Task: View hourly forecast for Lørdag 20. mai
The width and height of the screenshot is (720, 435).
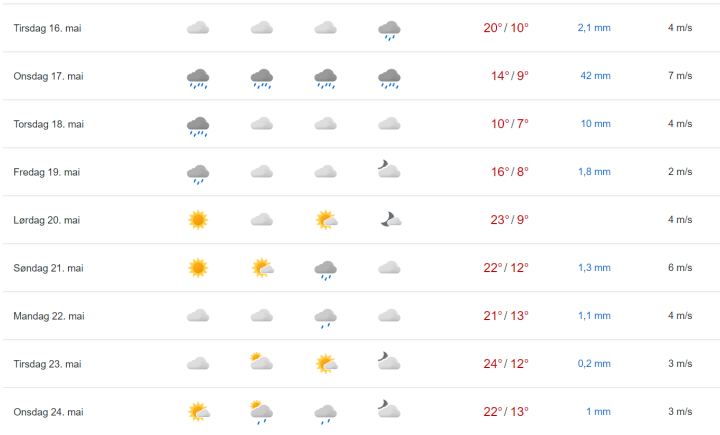Action: pos(47,220)
